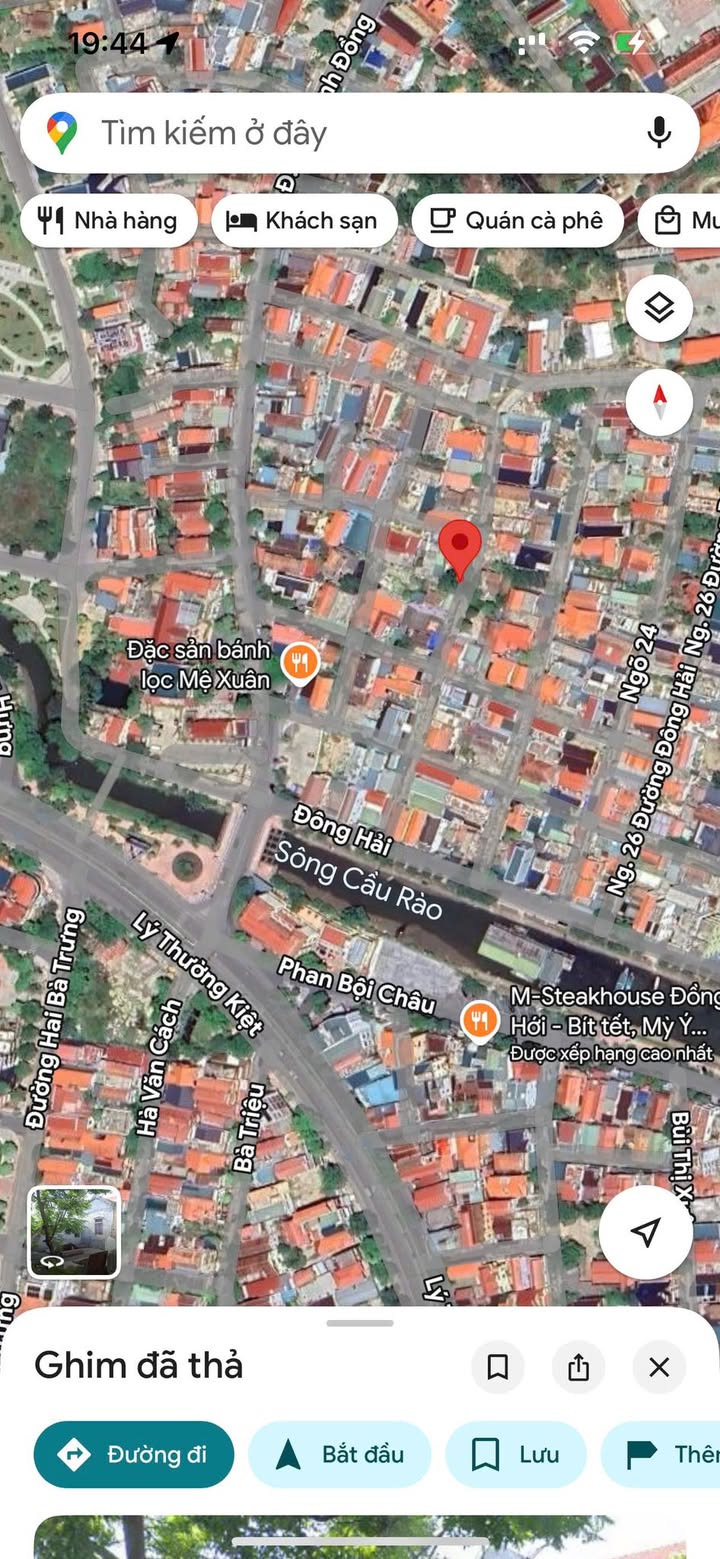Select the 'Khách sạn' chip

tap(304, 221)
